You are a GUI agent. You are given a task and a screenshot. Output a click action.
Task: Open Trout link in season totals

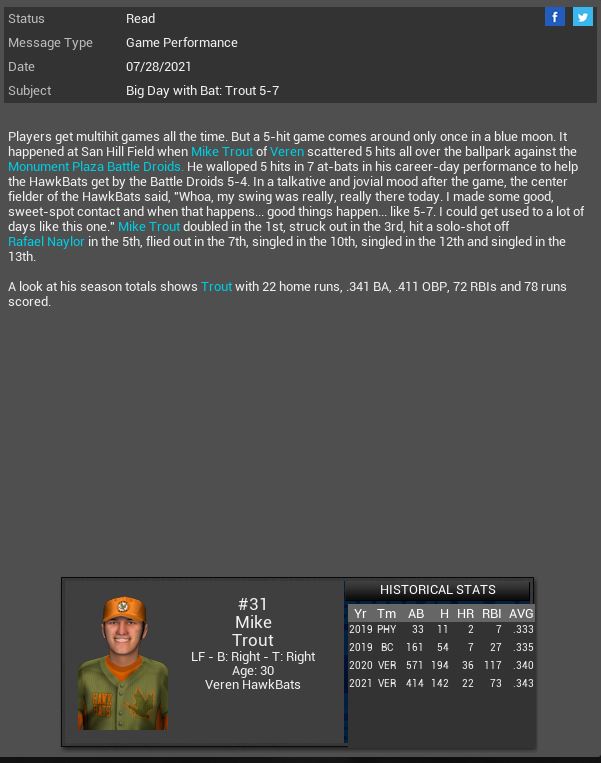pyautogui.click(x=216, y=286)
